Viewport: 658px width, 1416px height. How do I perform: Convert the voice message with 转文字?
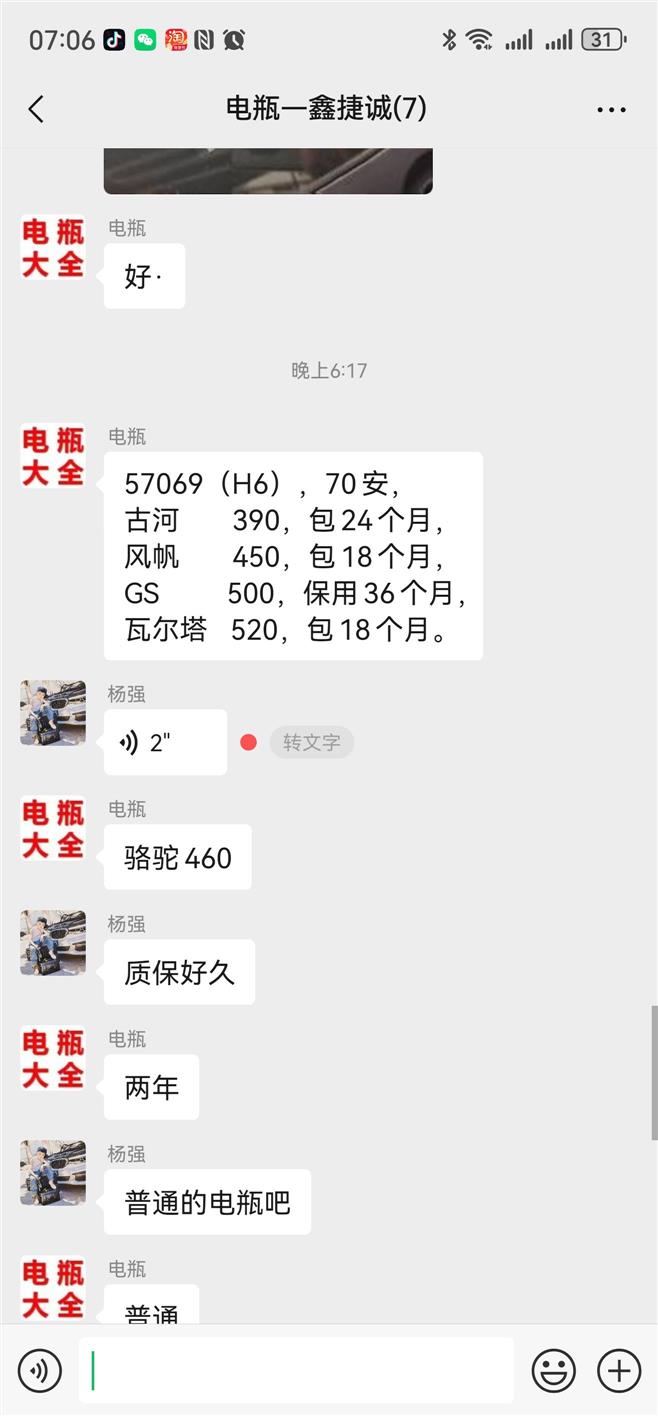click(311, 742)
